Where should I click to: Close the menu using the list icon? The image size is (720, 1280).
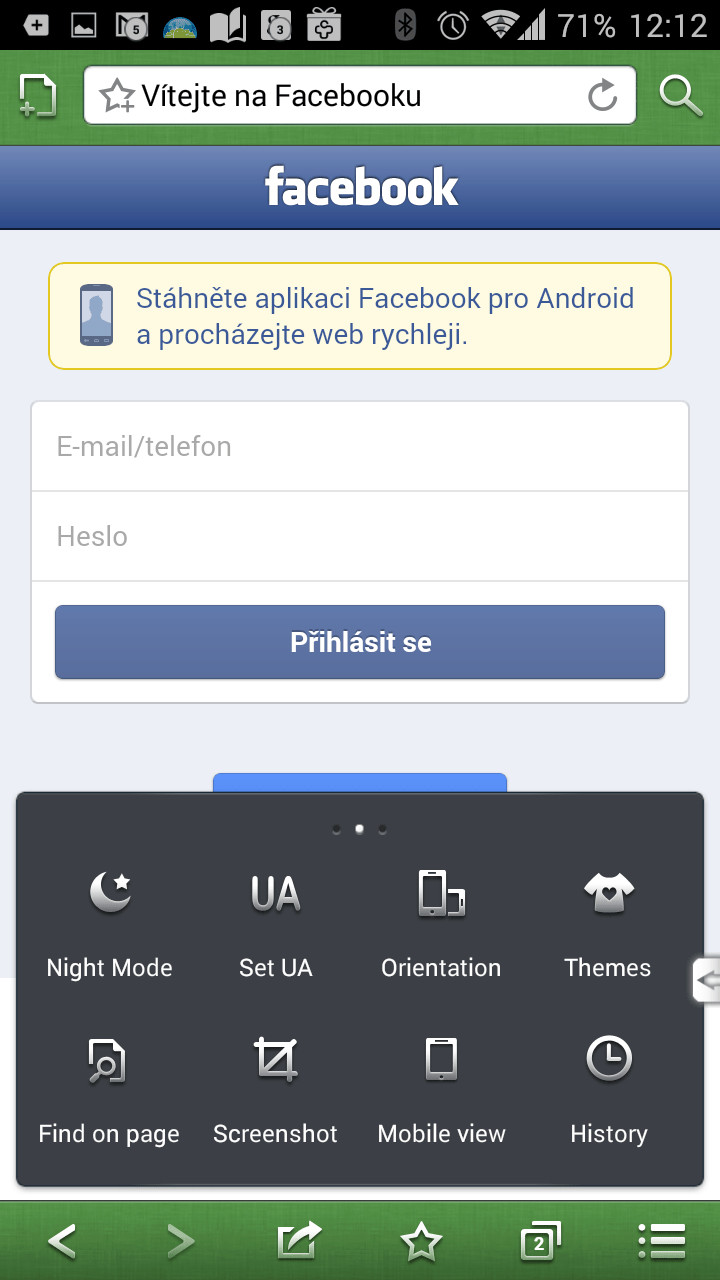[x=661, y=1241]
